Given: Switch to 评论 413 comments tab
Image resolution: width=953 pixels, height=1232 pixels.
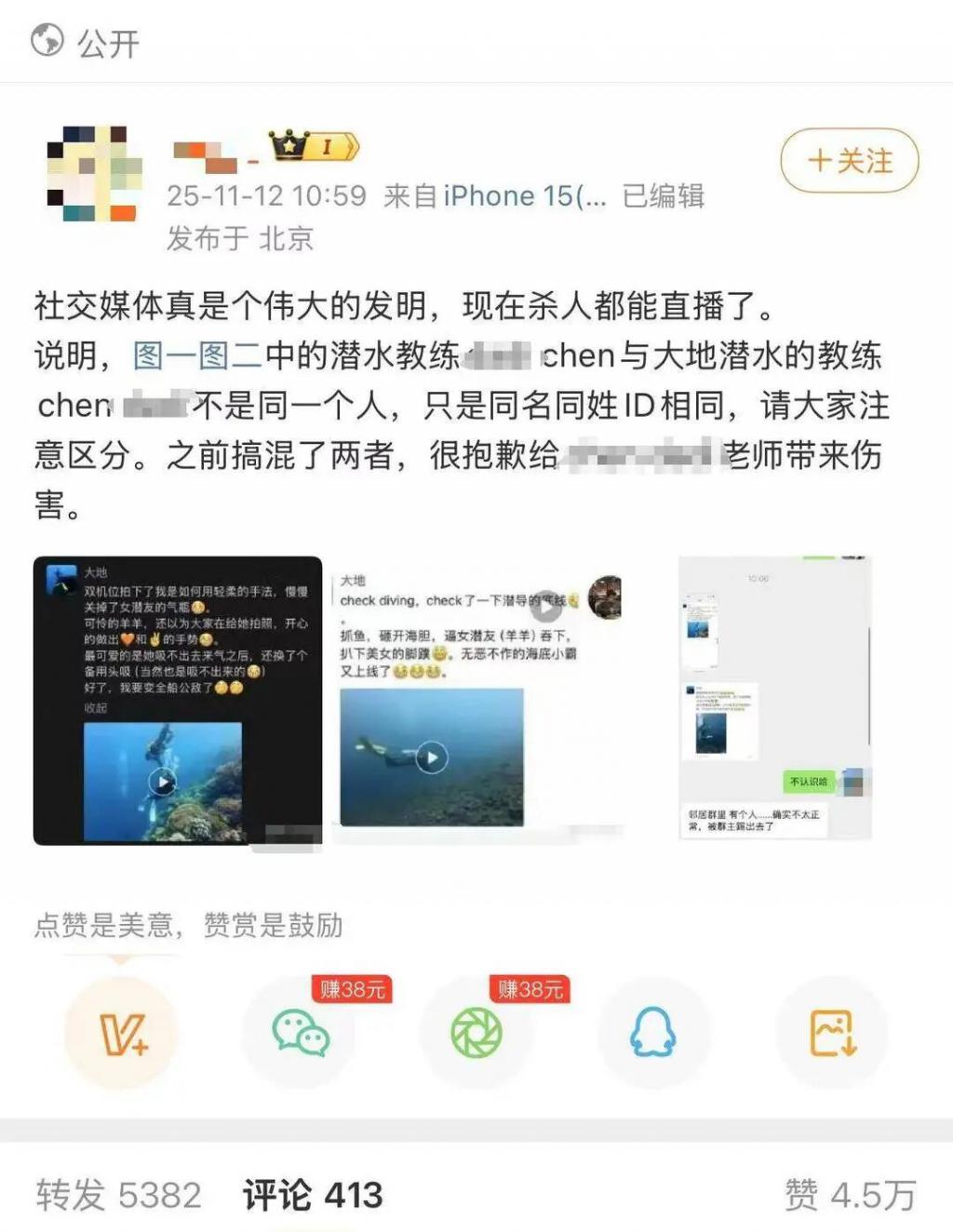Looking at the screenshot, I should click(x=313, y=1195).
